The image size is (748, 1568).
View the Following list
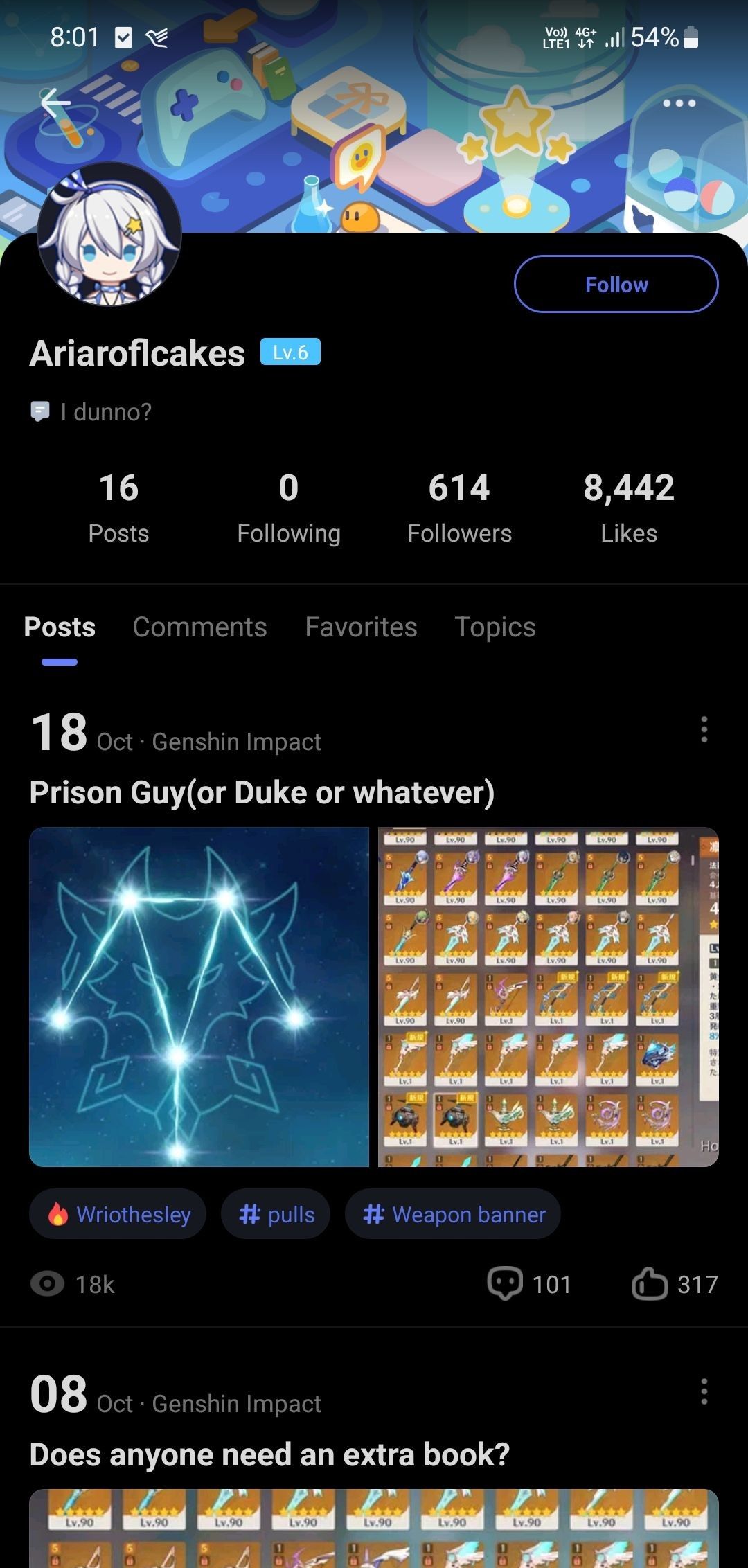[289, 508]
